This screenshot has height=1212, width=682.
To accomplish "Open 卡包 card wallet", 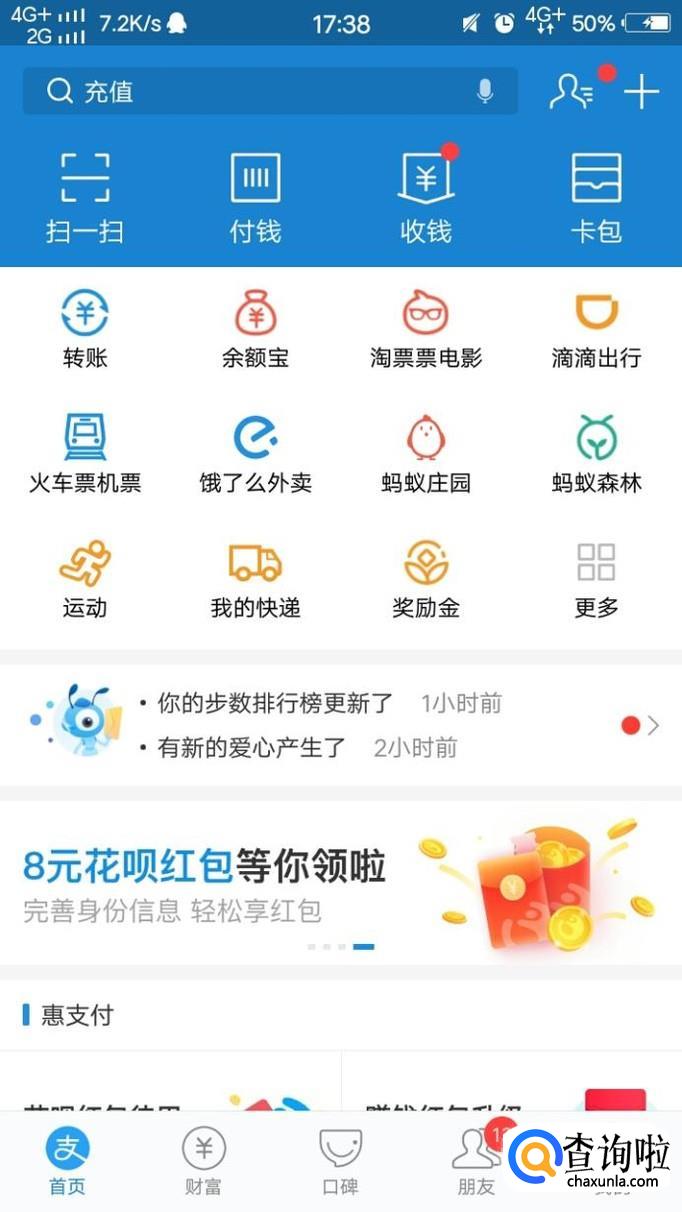I will (x=596, y=198).
